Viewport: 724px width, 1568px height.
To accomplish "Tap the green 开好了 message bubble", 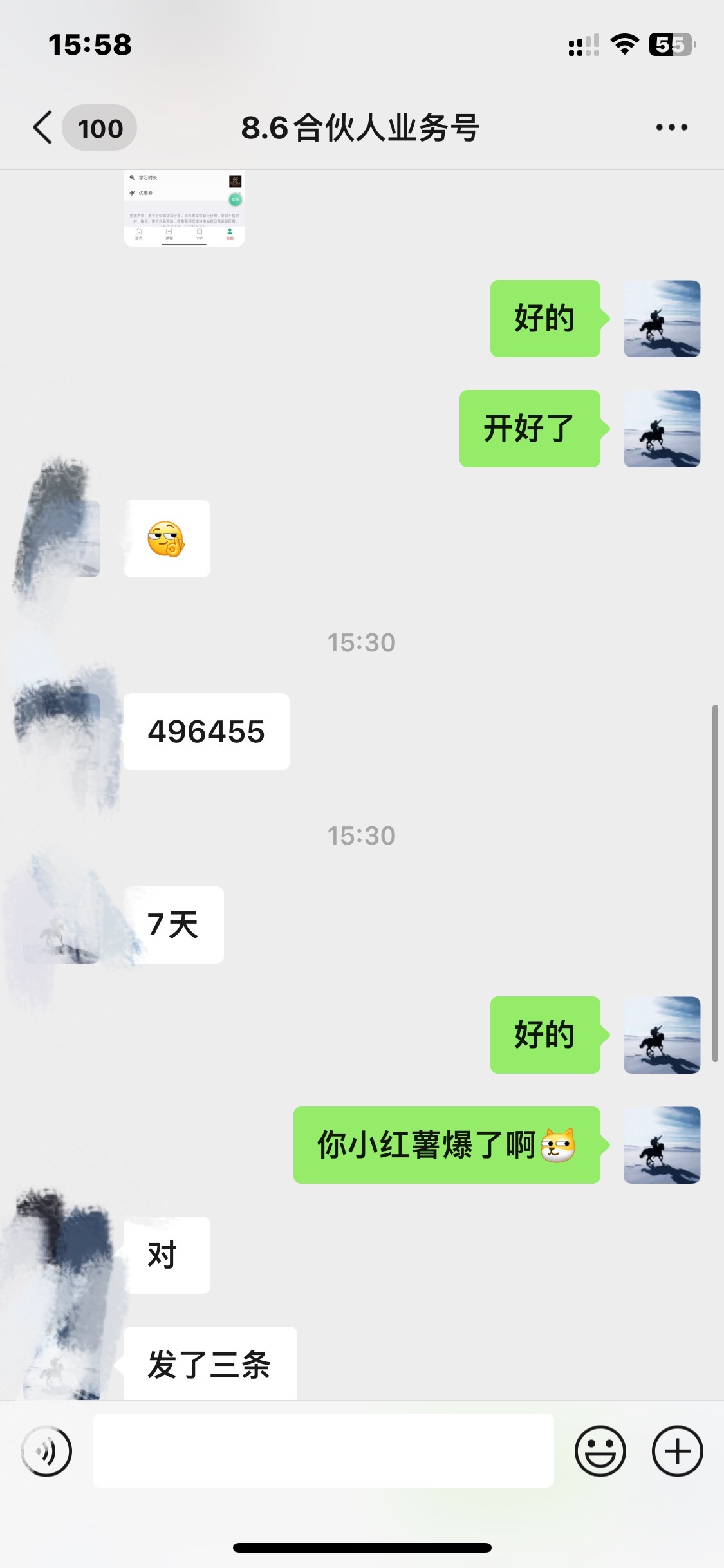I will pyautogui.click(x=529, y=429).
